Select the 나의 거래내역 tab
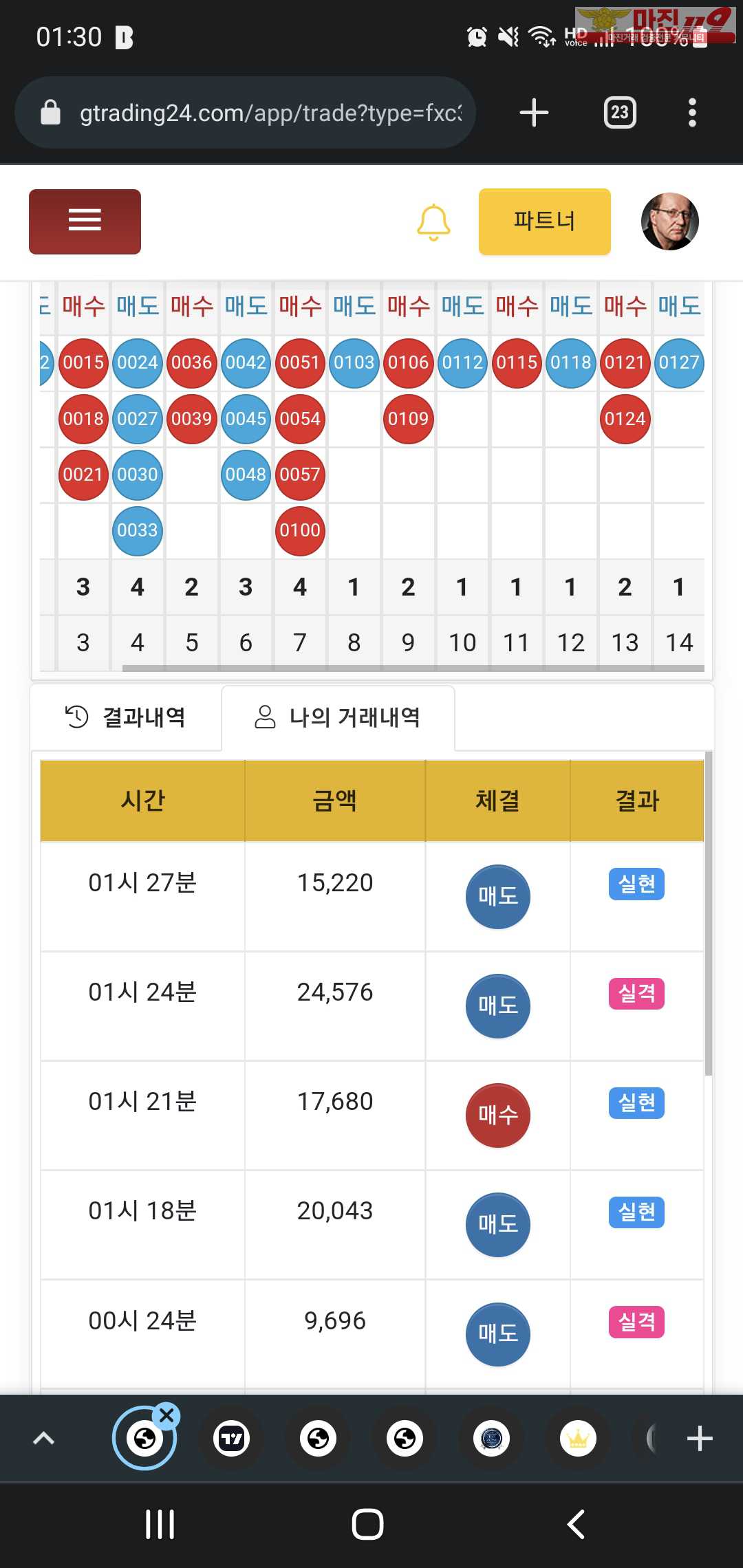Image resolution: width=743 pixels, height=1568 pixels. [x=338, y=717]
